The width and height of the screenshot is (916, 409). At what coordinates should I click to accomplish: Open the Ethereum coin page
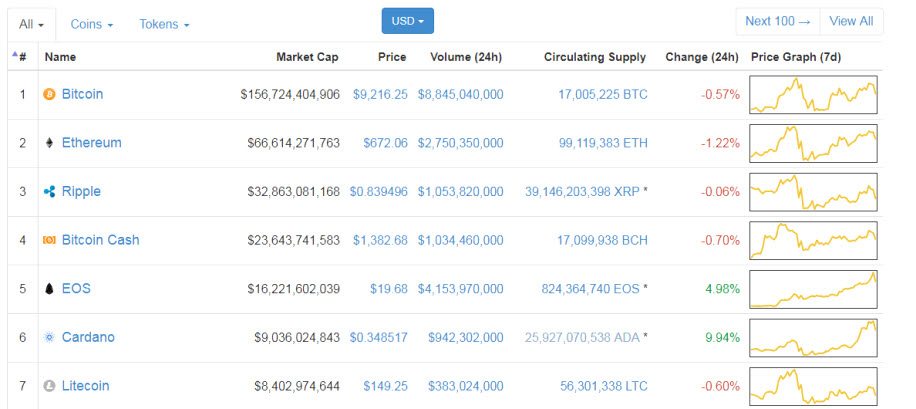coord(92,143)
